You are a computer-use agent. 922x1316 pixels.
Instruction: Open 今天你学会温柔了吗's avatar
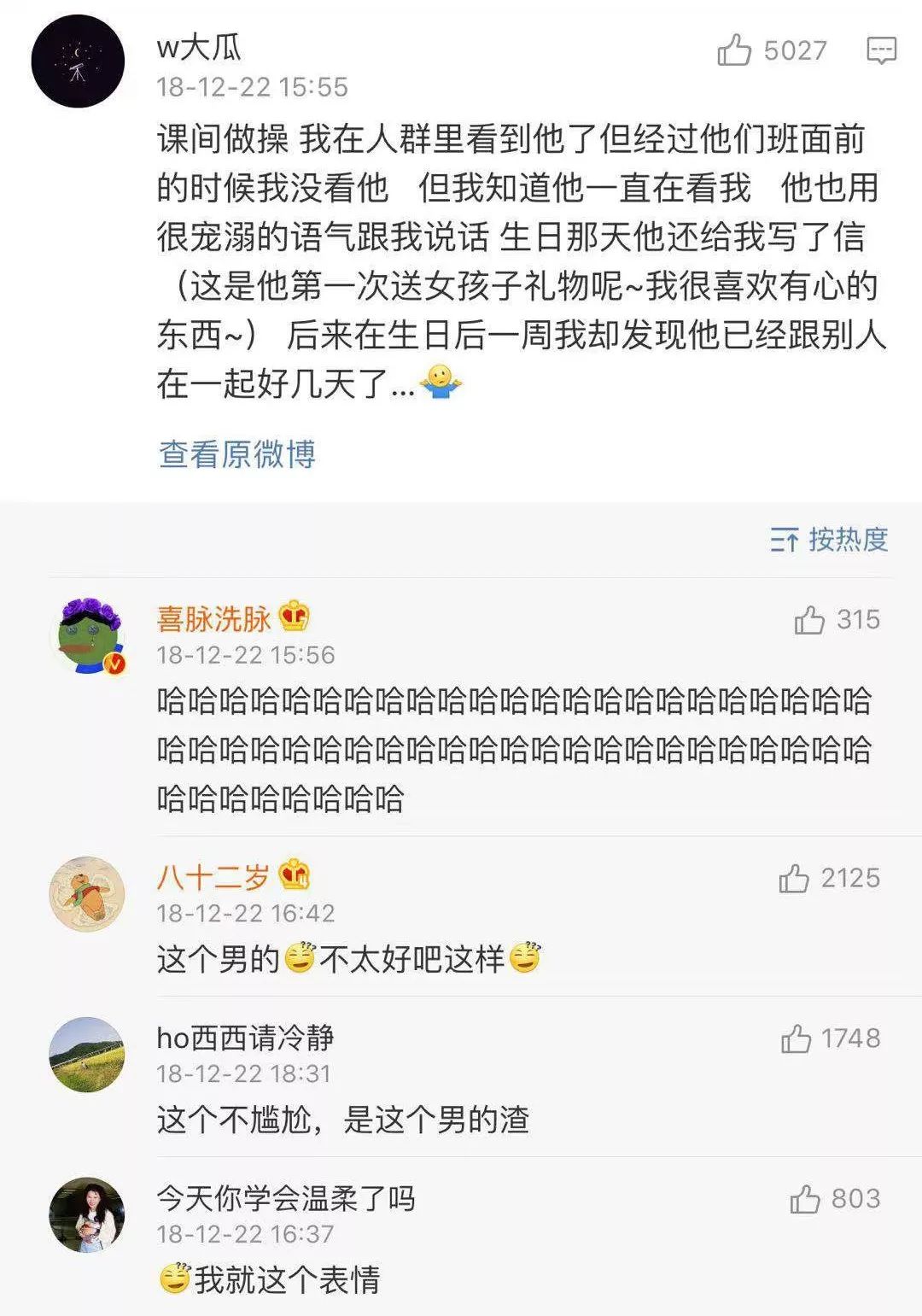pyautogui.click(x=87, y=1215)
